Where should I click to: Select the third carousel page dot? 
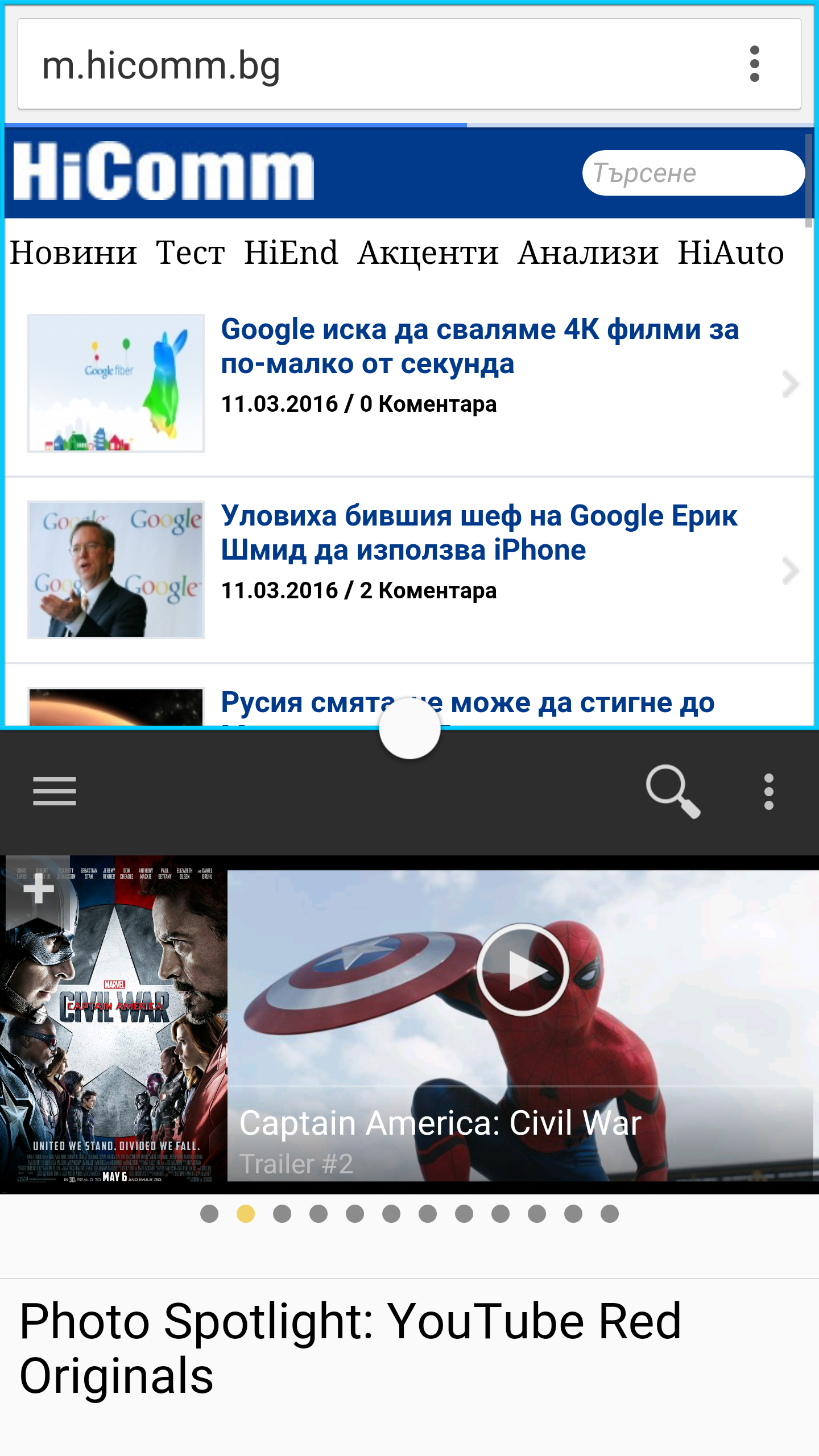[x=282, y=1214]
